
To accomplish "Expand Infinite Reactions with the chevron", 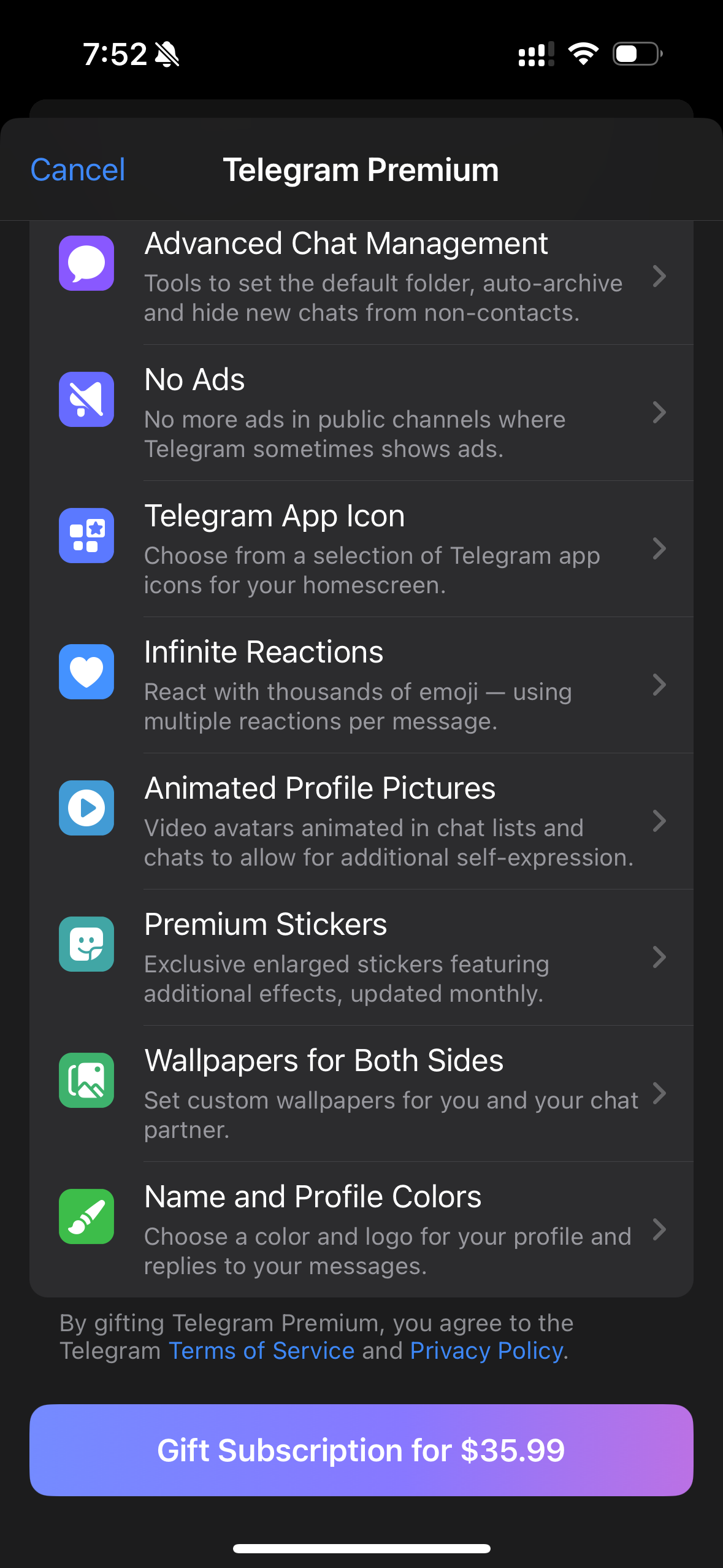I will coord(660,686).
